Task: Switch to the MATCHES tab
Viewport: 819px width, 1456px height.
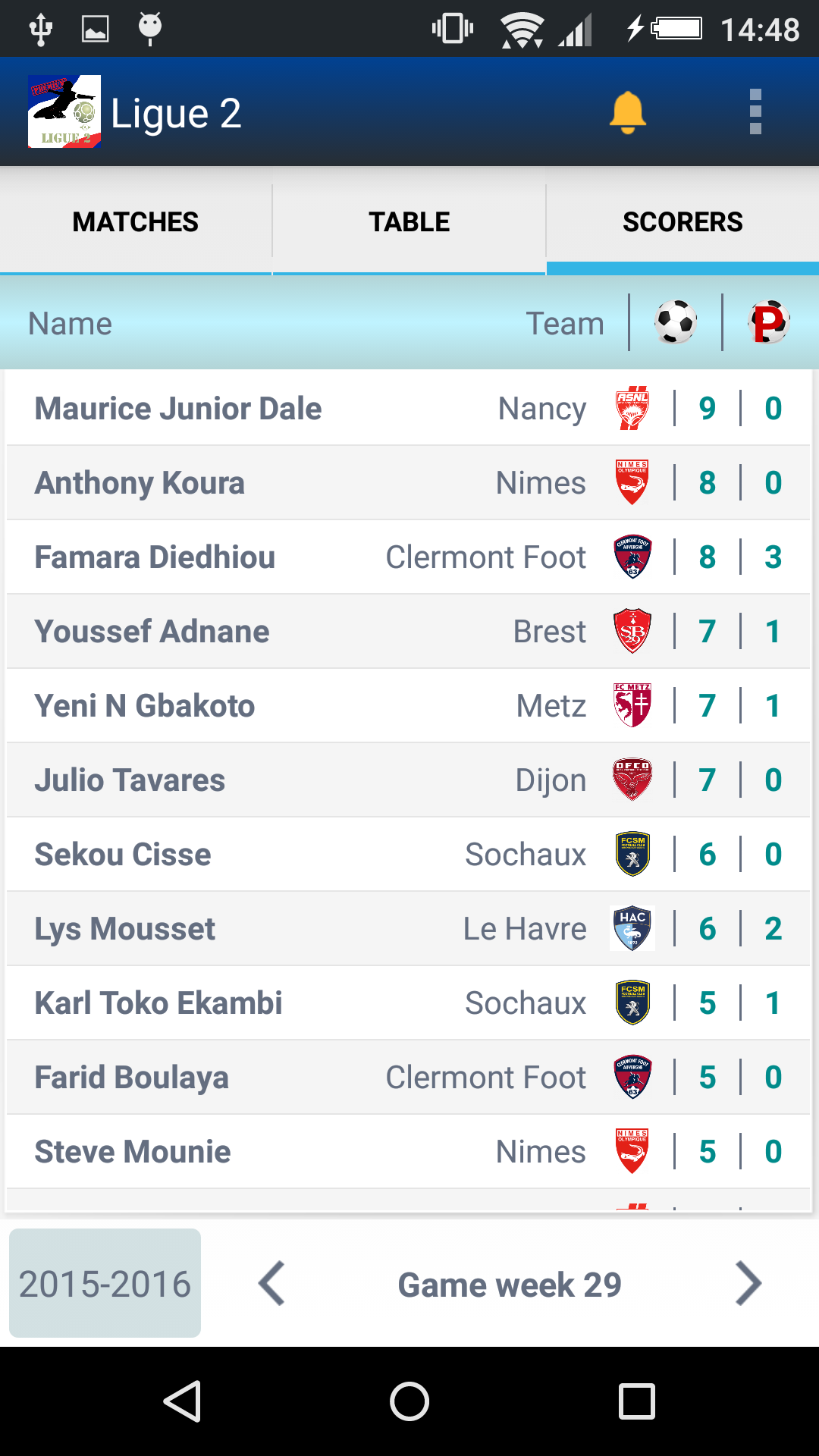Action: click(x=135, y=221)
